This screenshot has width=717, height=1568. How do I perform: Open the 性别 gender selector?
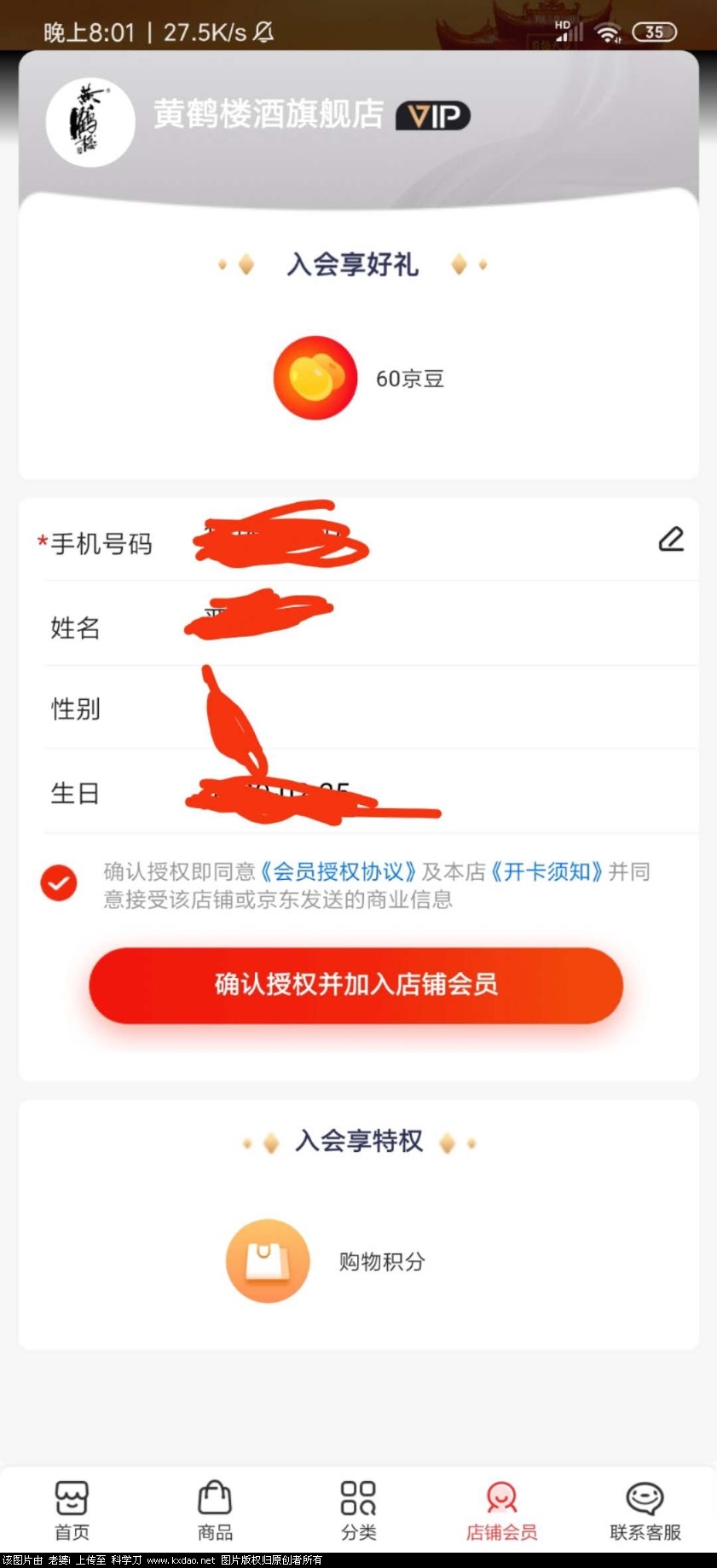[x=358, y=709]
